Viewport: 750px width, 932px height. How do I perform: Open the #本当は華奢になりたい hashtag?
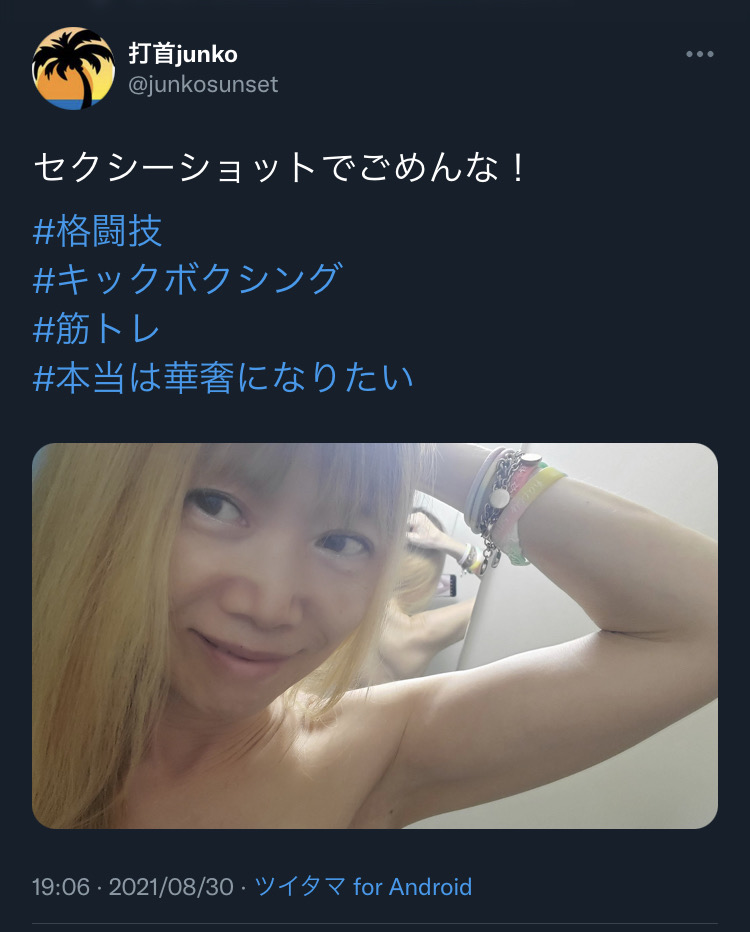tap(223, 377)
